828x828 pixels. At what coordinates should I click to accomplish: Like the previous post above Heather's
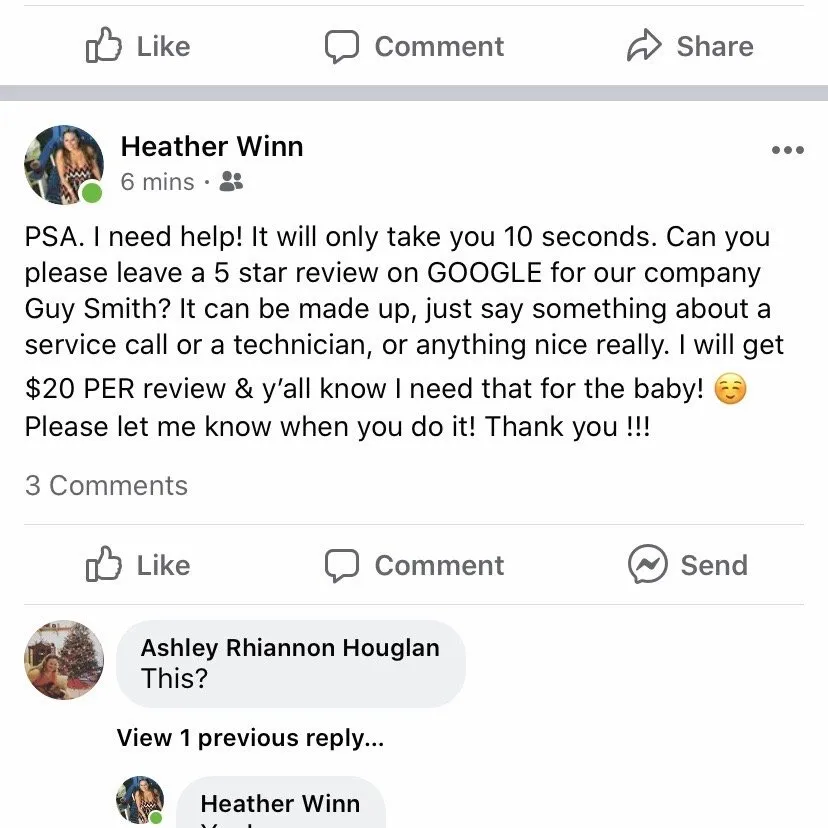coord(137,46)
